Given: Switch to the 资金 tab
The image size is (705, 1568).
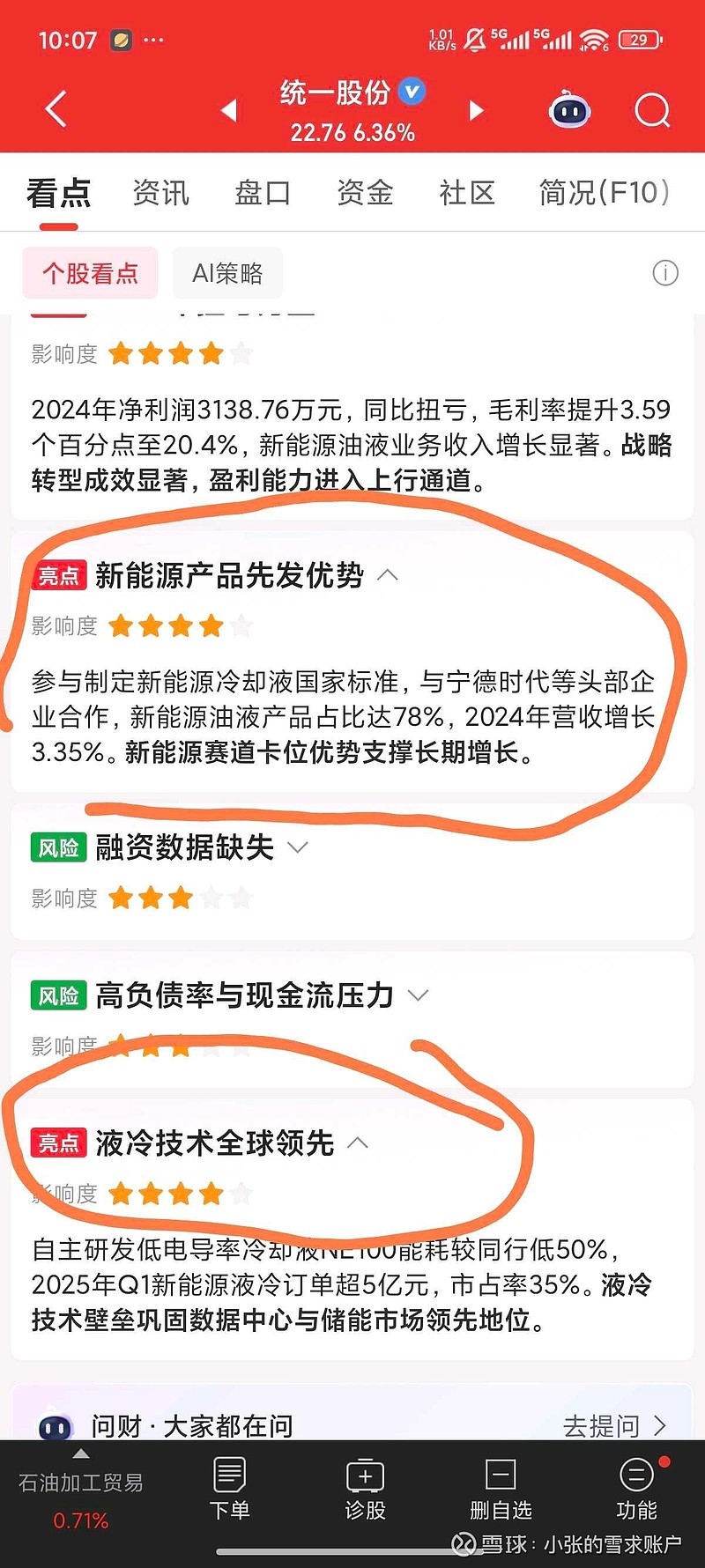Looking at the screenshot, I should click(x=365, y=192).
